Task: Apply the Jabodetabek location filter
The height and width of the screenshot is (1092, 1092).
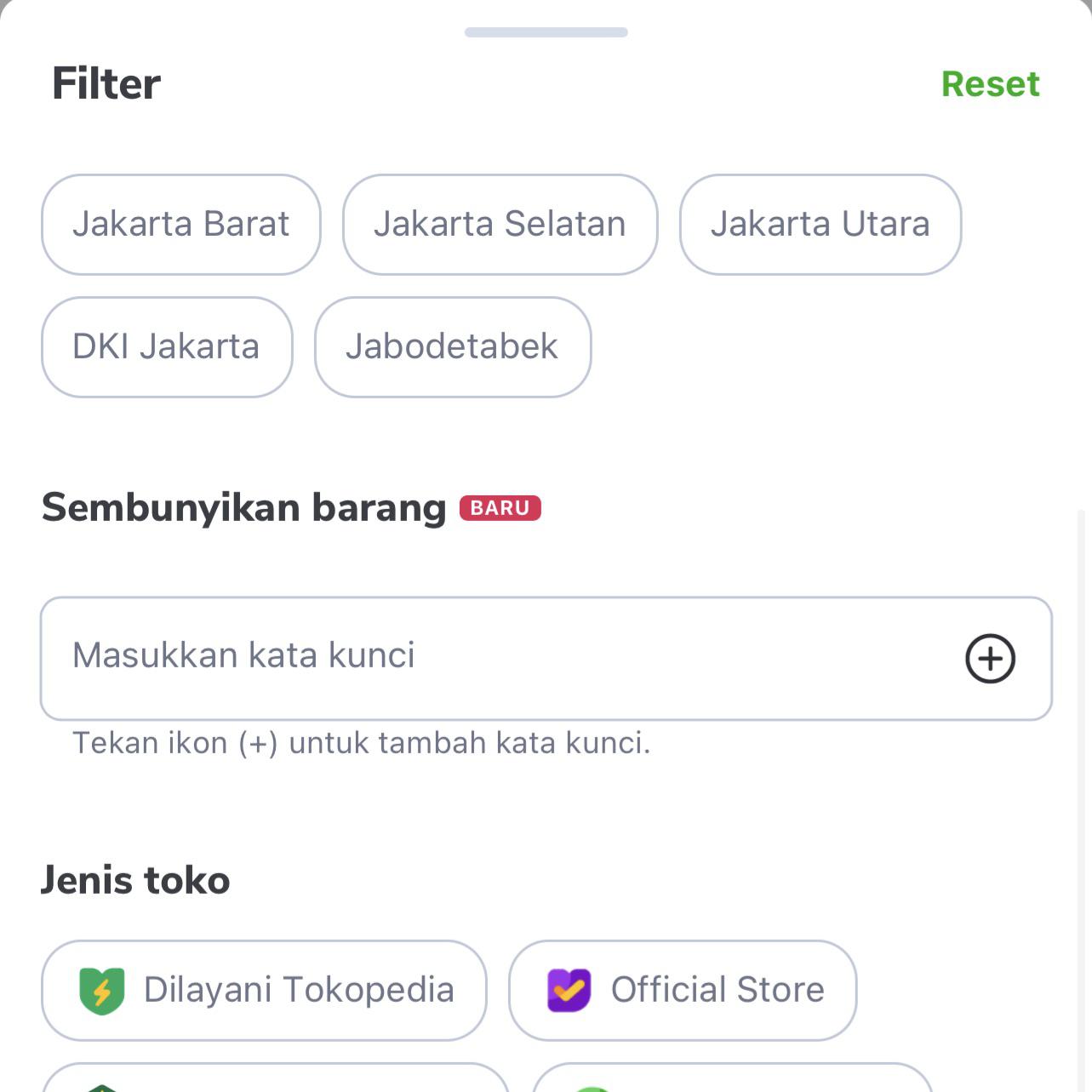Action: coord(452,346)
